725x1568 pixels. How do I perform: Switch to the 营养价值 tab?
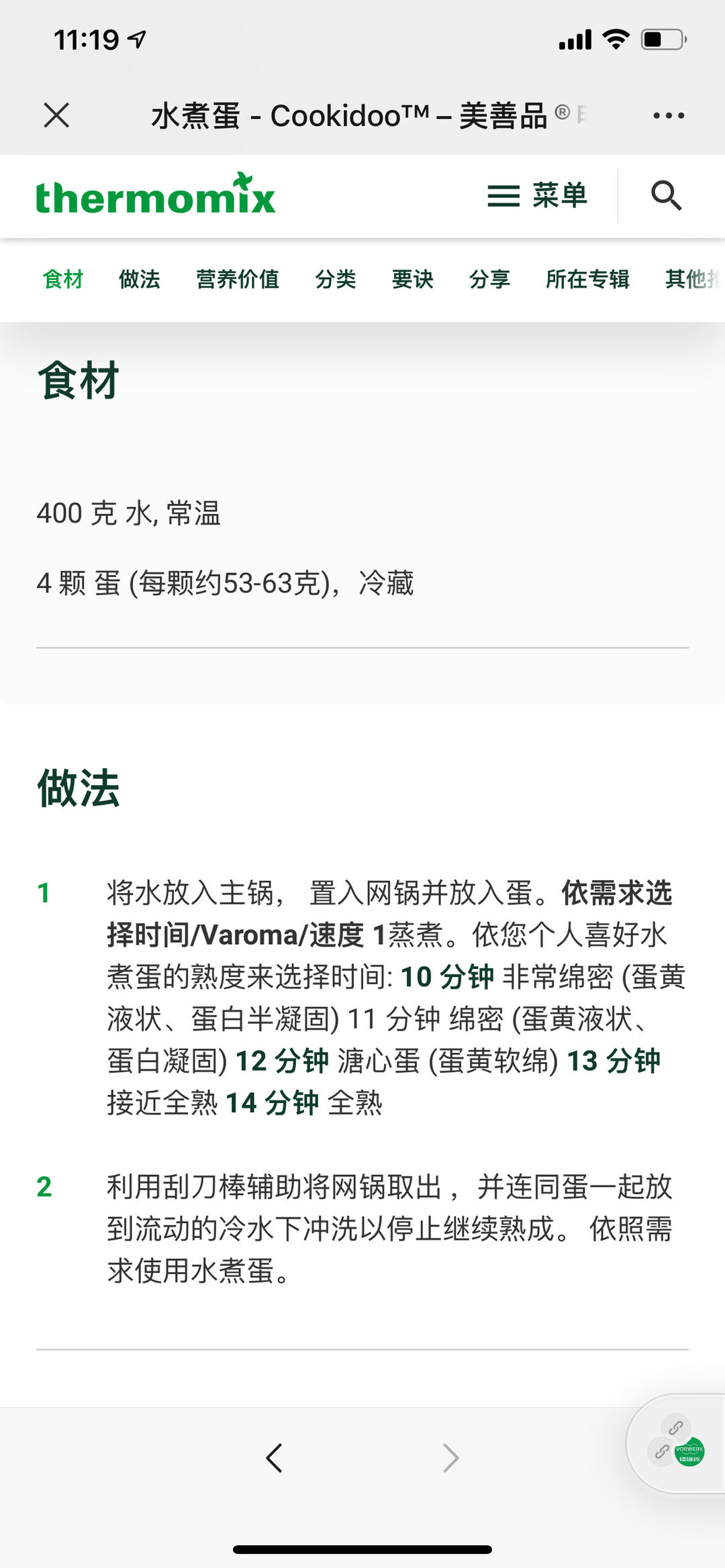point(237,278)
